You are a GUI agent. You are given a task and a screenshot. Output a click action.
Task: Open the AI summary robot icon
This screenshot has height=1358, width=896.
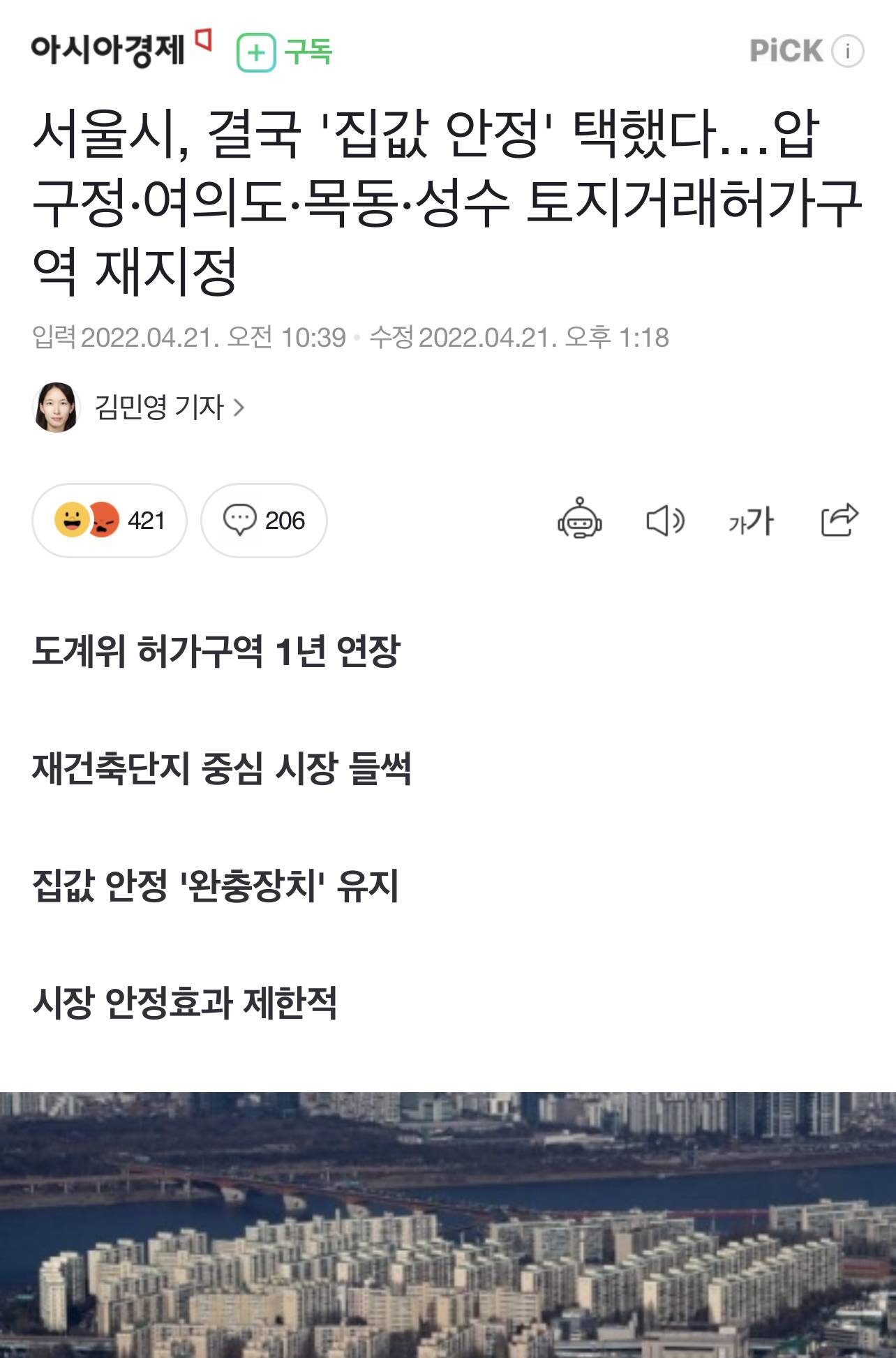click(579, 520)
